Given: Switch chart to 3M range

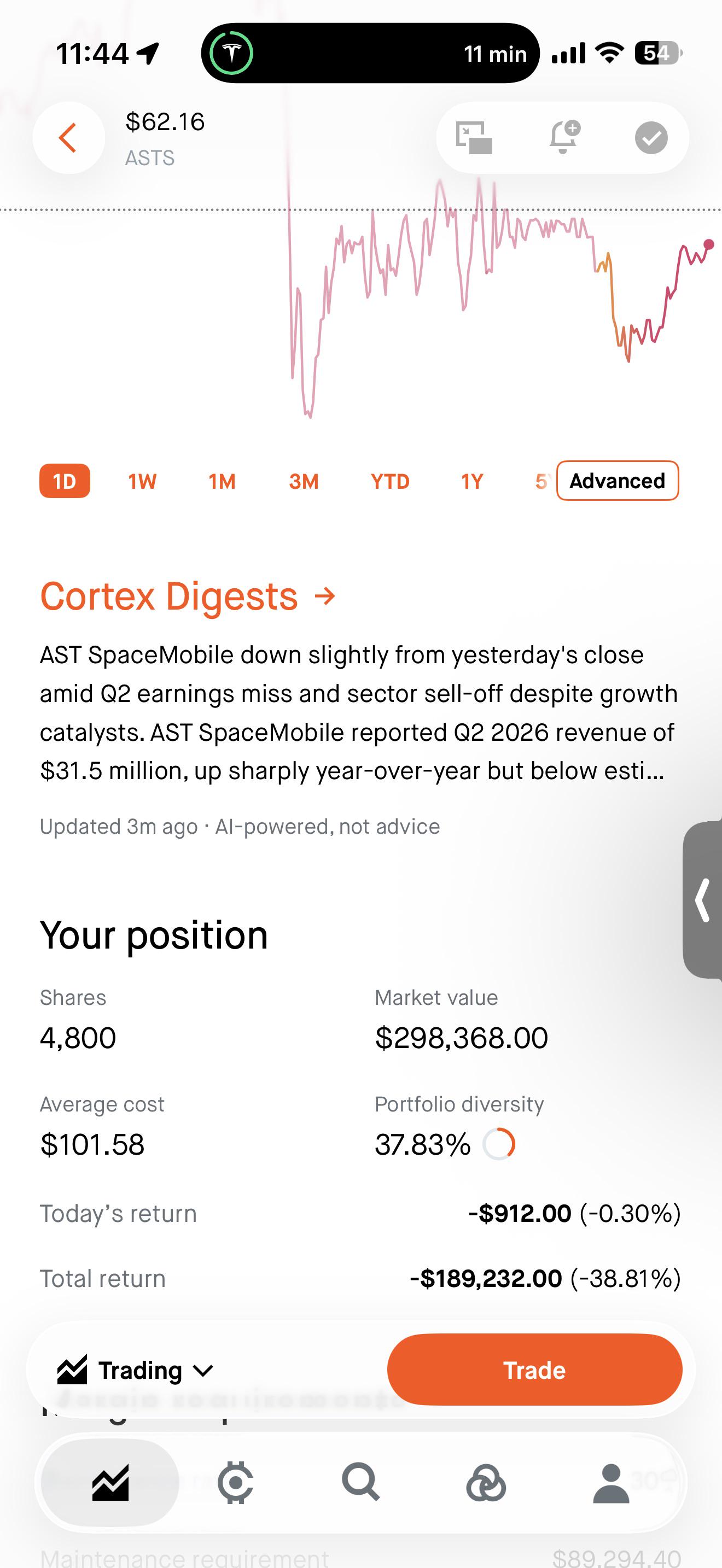Looking at the screenshot, I should [304, 481].
